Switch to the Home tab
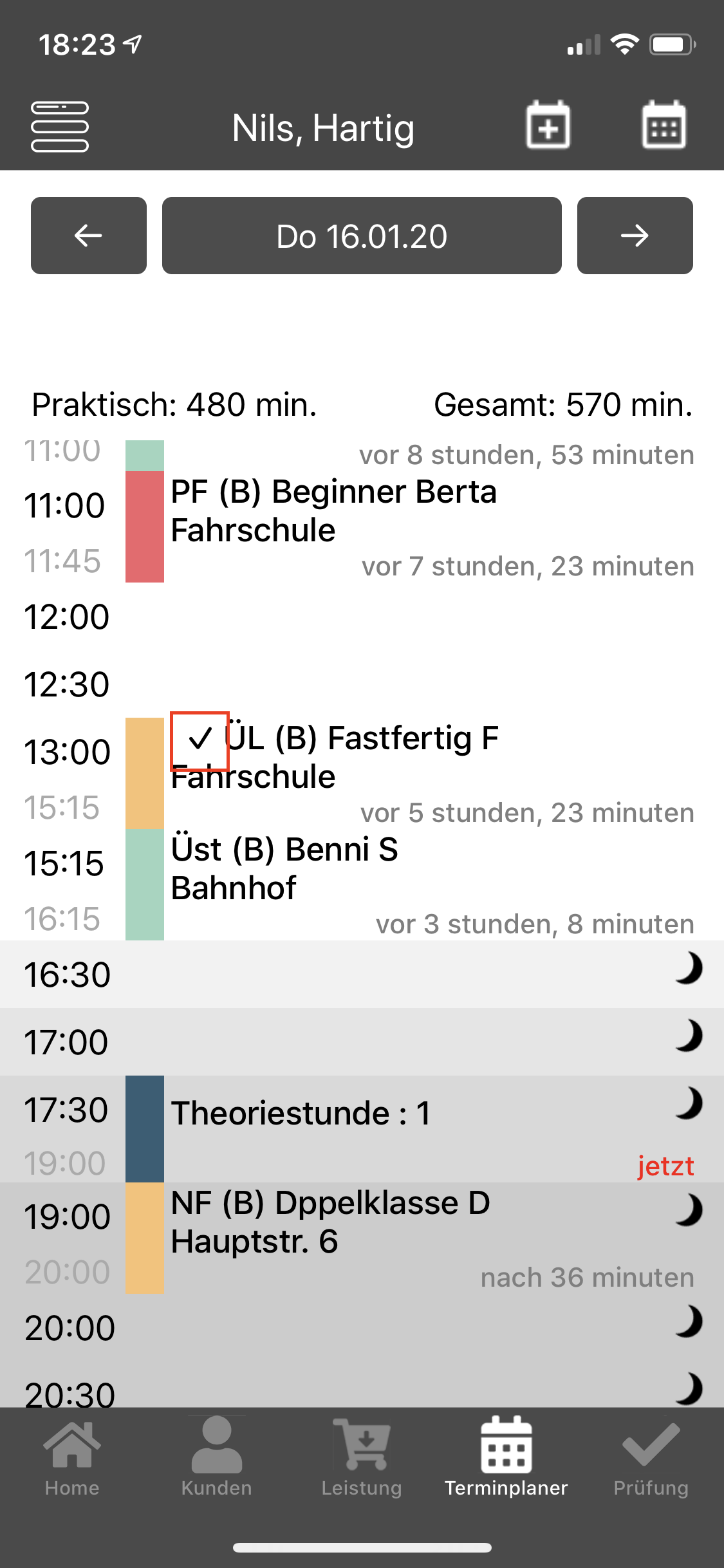This screenshot has width=724, height=1568. tap(72, 1457)
